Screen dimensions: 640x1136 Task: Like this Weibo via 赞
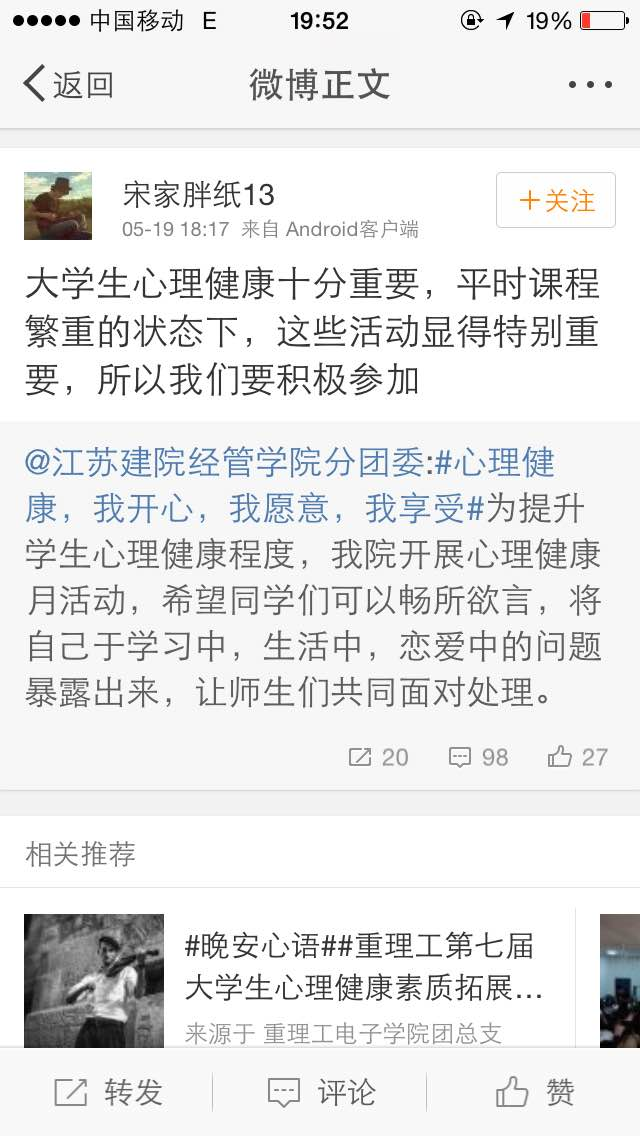coord(536,1092)
